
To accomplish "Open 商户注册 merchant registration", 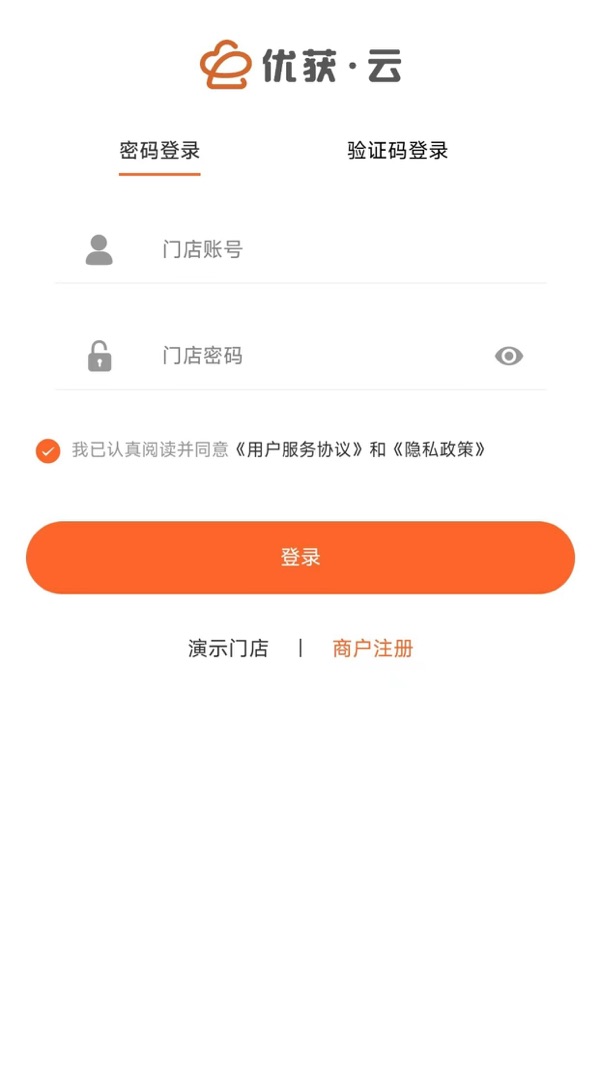I will tap(373, 648).
